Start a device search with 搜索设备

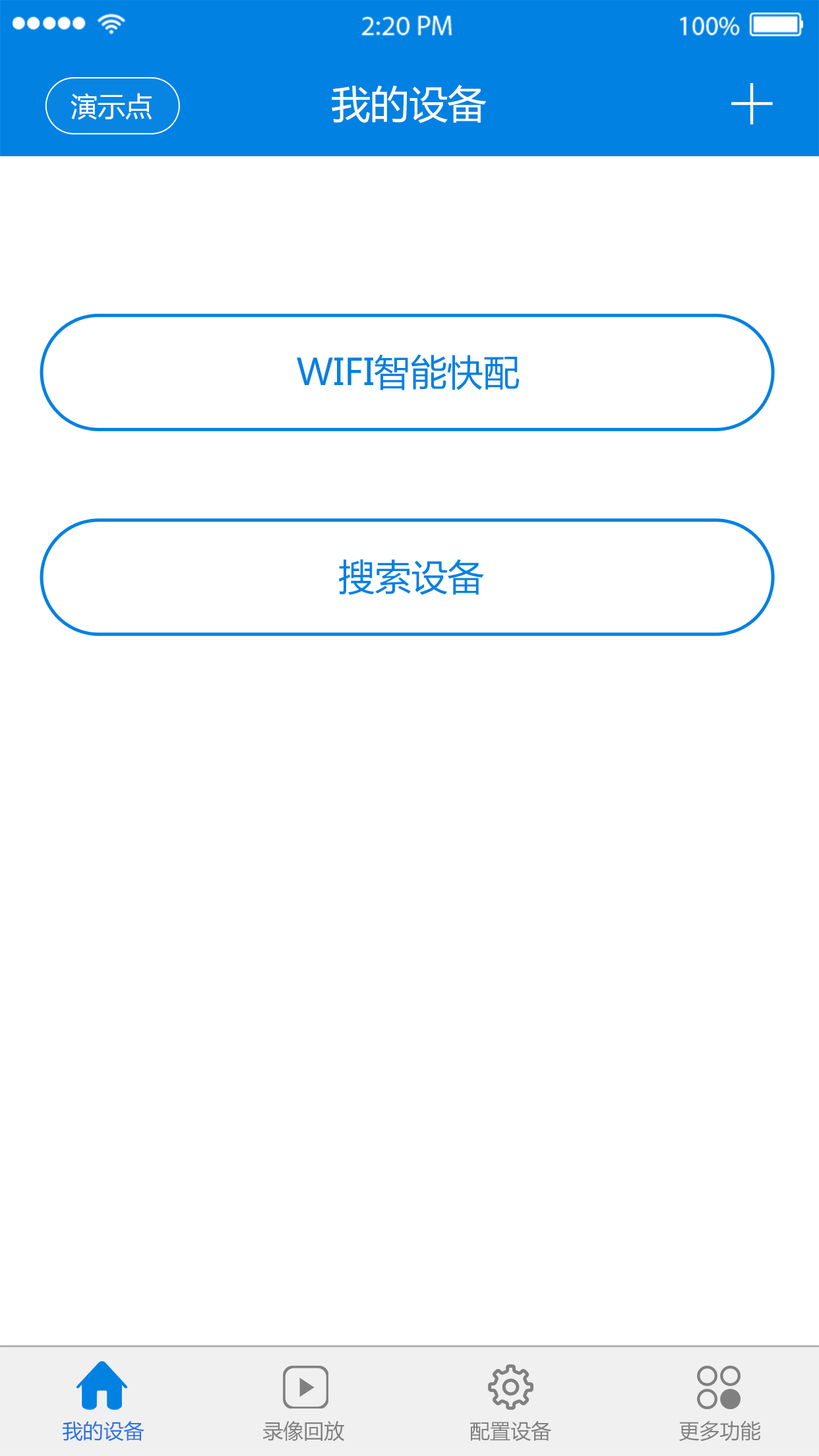[409, 577]
